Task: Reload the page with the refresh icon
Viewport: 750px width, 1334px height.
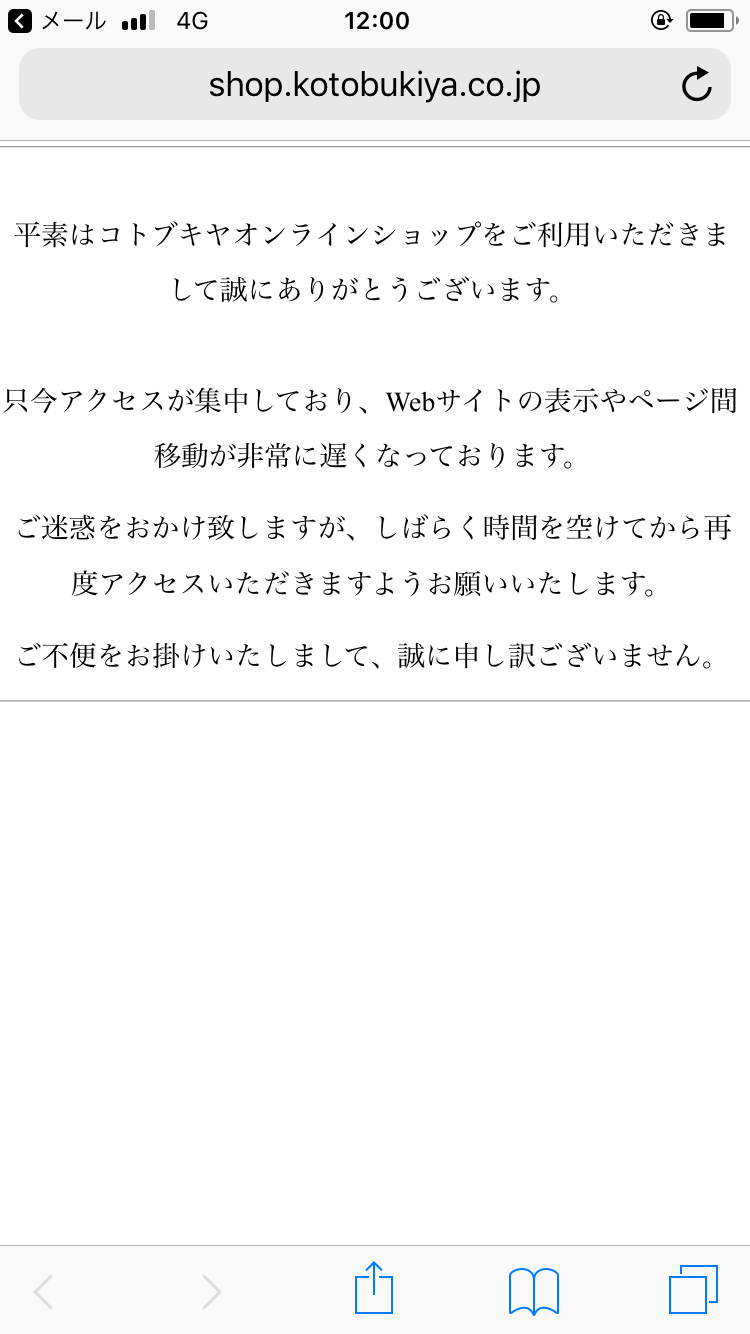Action: (x=696, y=85)
